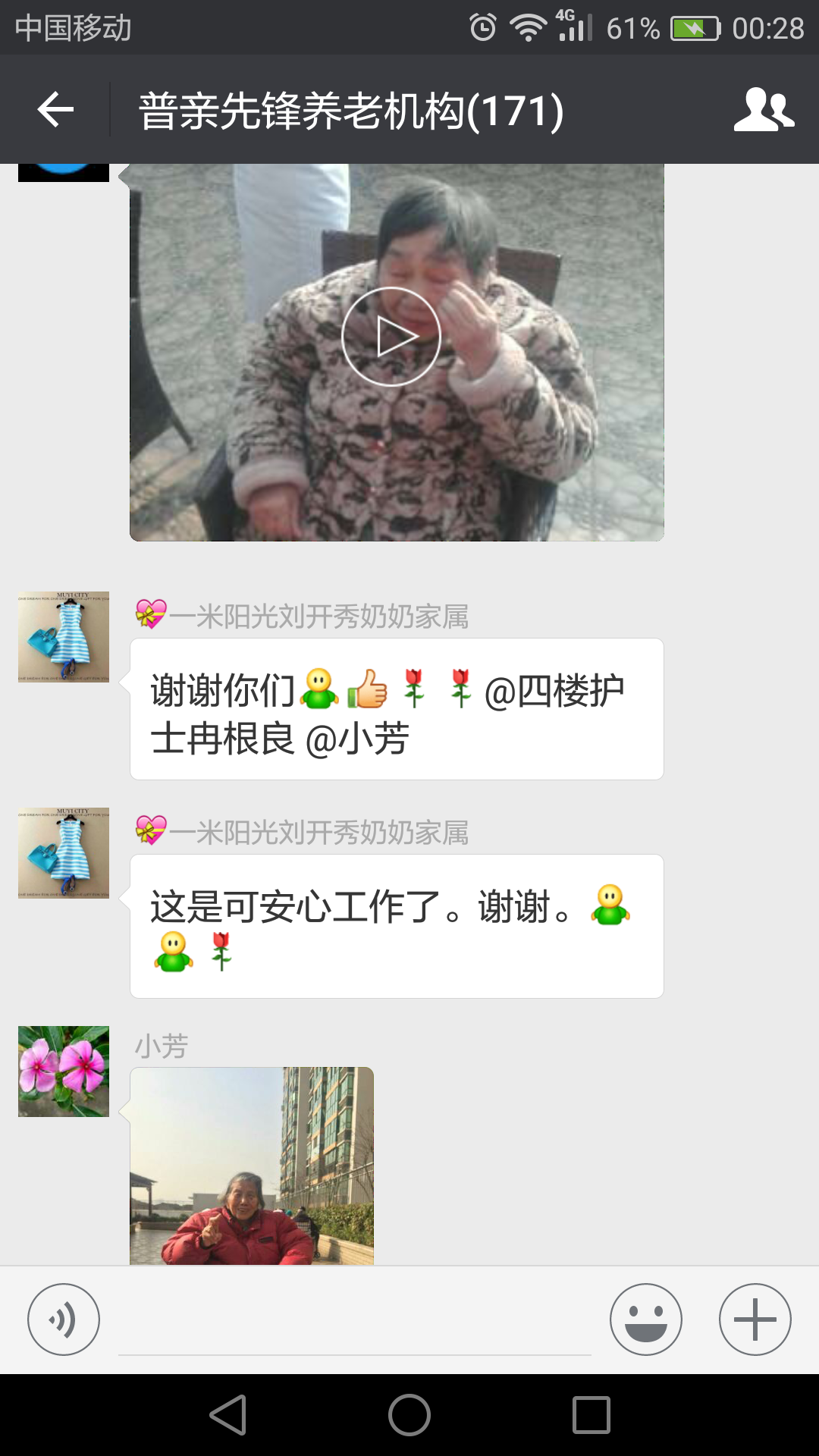The image size is (819, 1456).
Task: Open the plus attachments menu
Action: click(x=755, y=1319)
